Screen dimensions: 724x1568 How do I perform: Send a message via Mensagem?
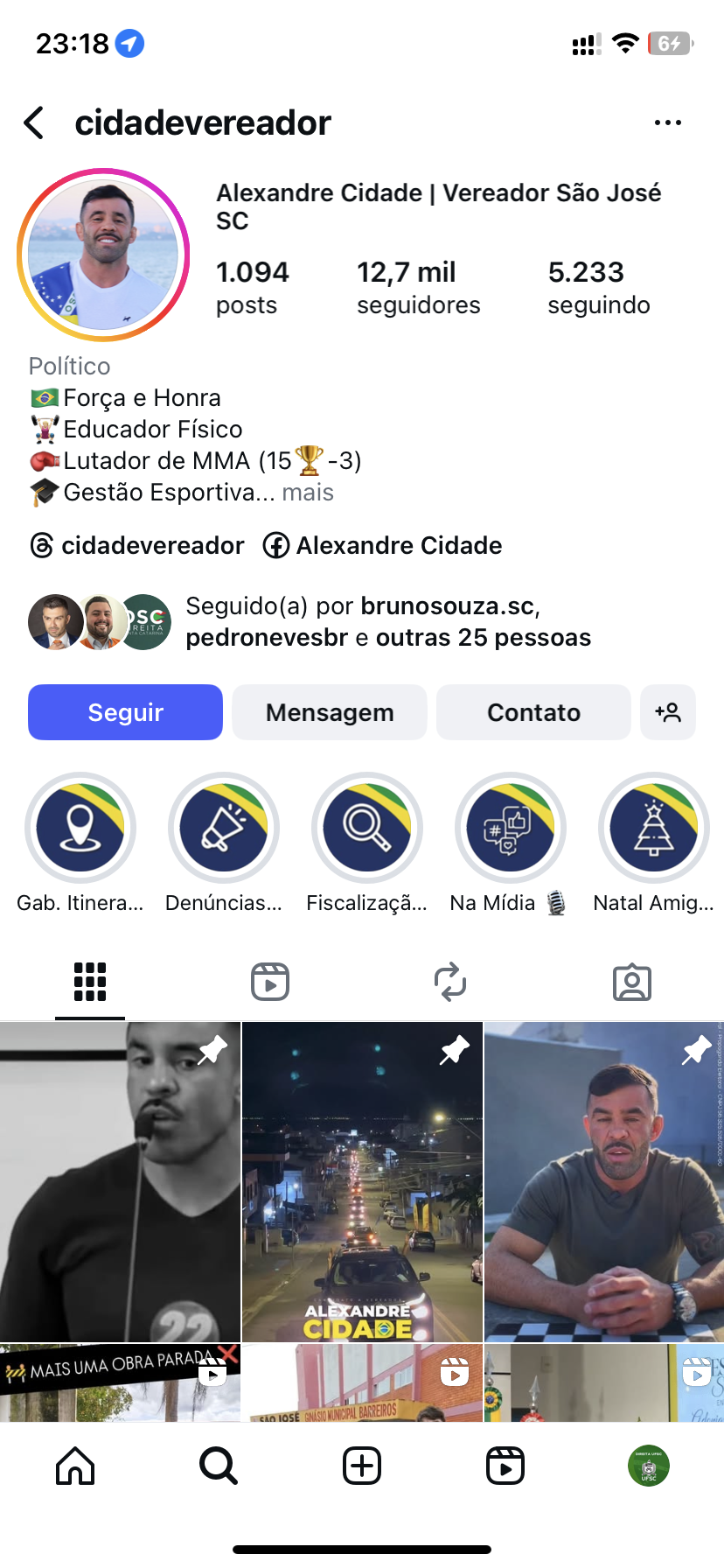(330, 712)
